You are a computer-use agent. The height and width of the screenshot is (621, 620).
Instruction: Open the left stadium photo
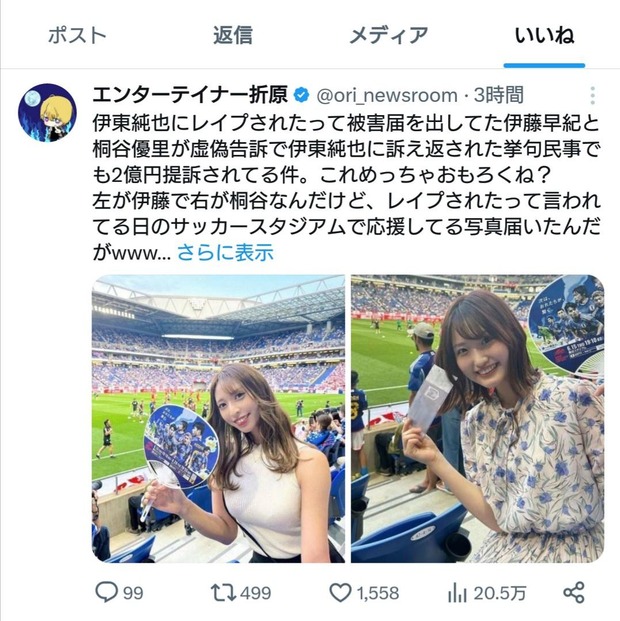coord(218,418)
